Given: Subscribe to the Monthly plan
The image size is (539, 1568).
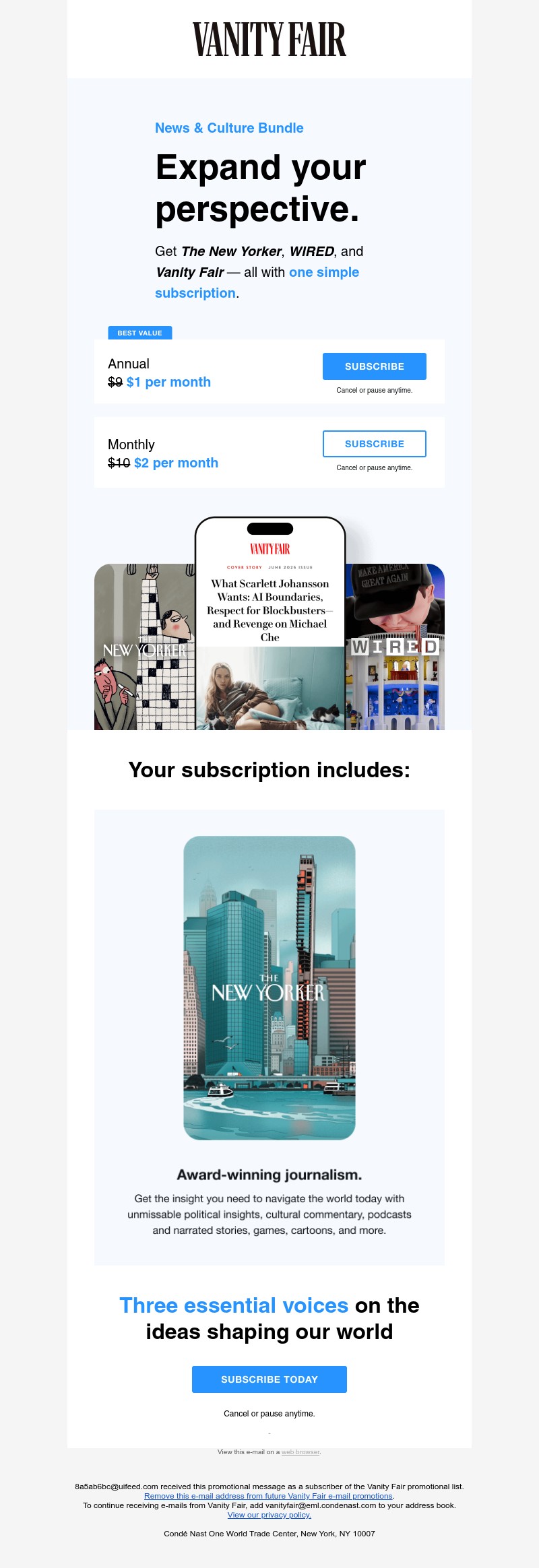Looking at the screenshot, I should pyautogui.click(x=374, y=444).
